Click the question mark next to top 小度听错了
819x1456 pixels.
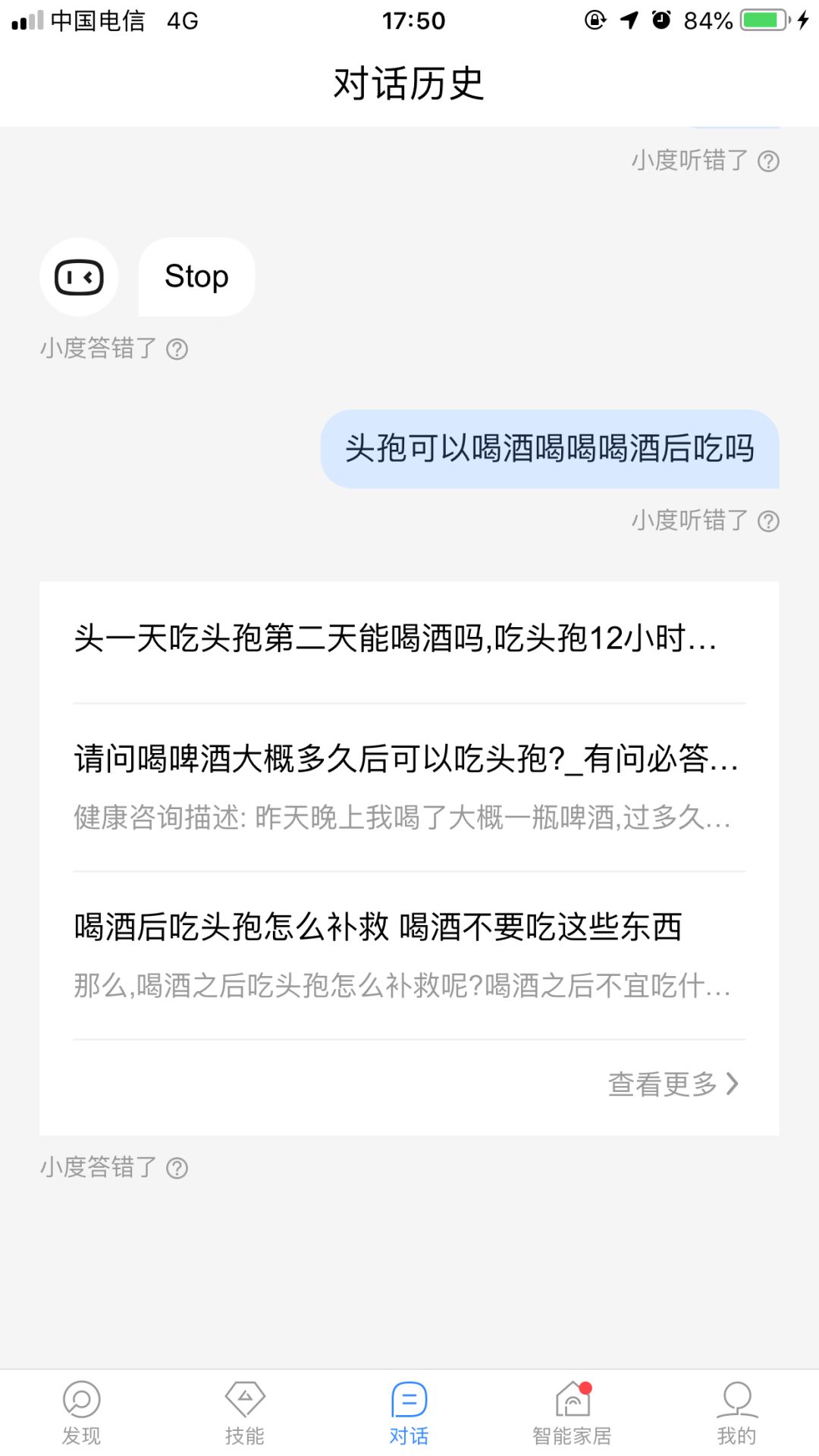point(768,161)
